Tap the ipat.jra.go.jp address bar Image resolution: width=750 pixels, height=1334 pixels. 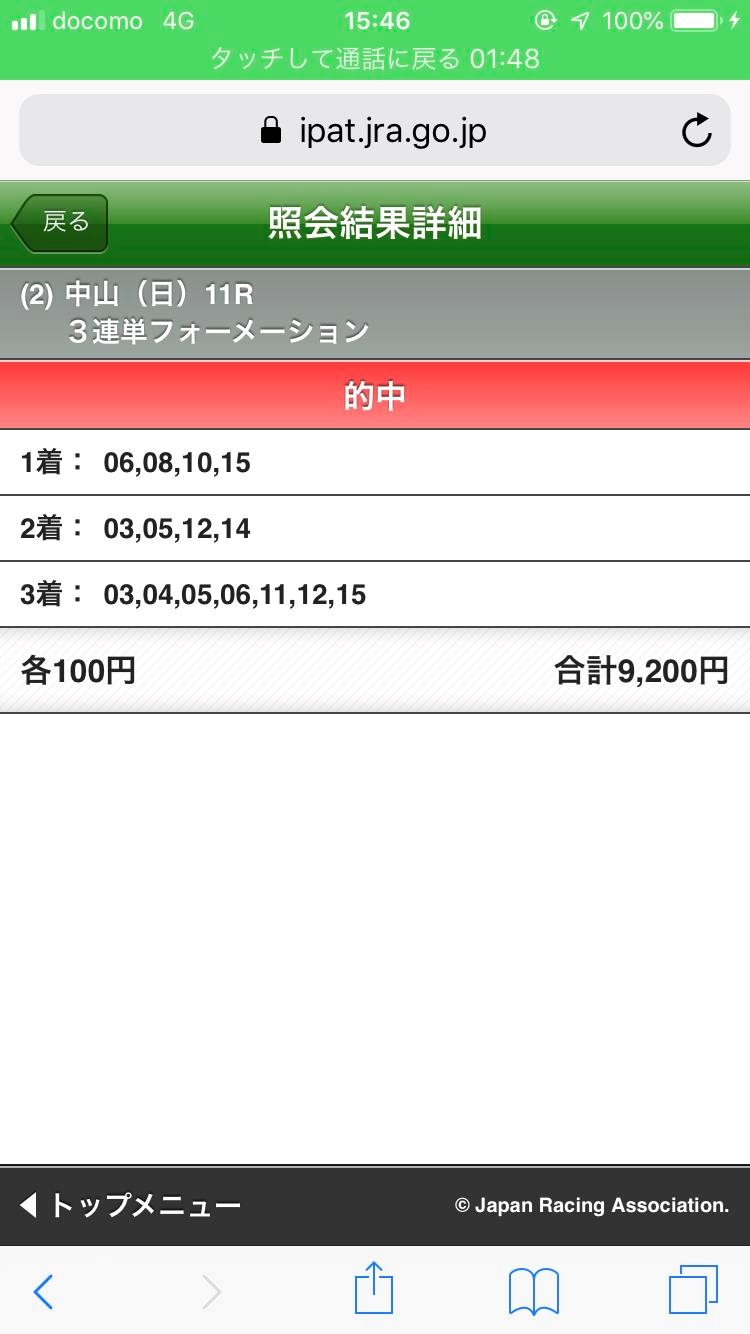pyautogui.click(x=375, y=130)
